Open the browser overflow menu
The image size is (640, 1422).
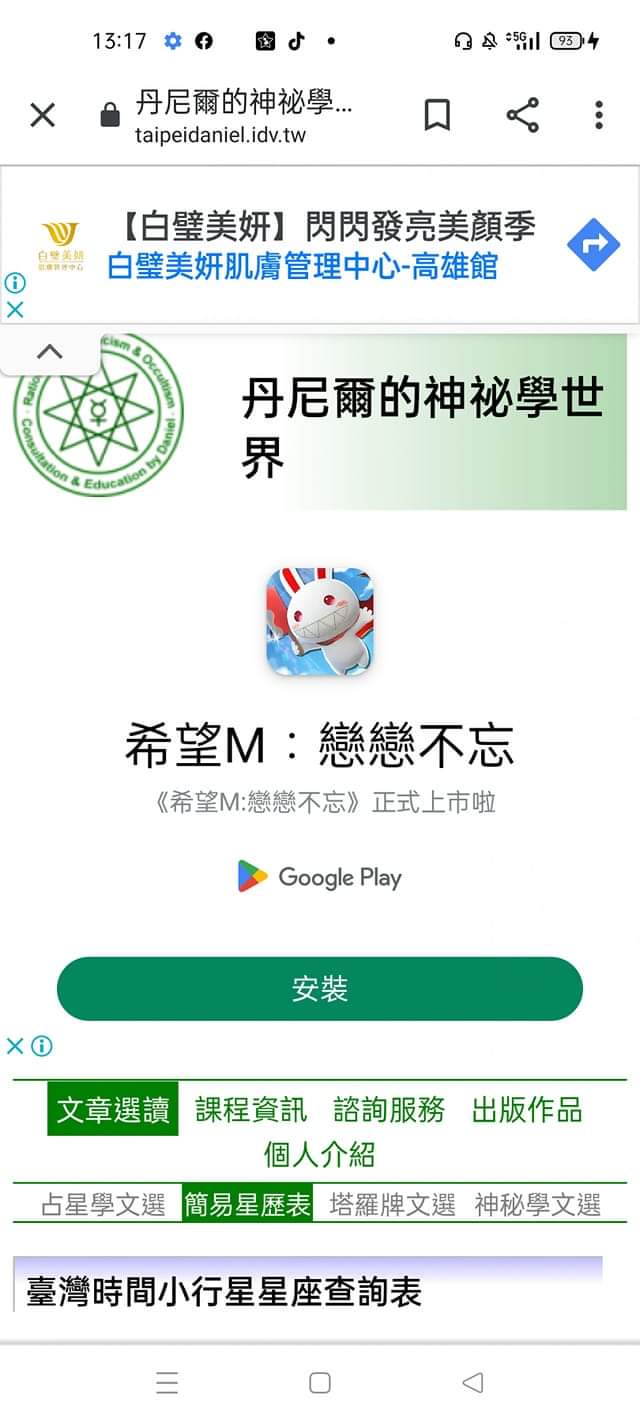pyautogui.click(x=598, y=116)
